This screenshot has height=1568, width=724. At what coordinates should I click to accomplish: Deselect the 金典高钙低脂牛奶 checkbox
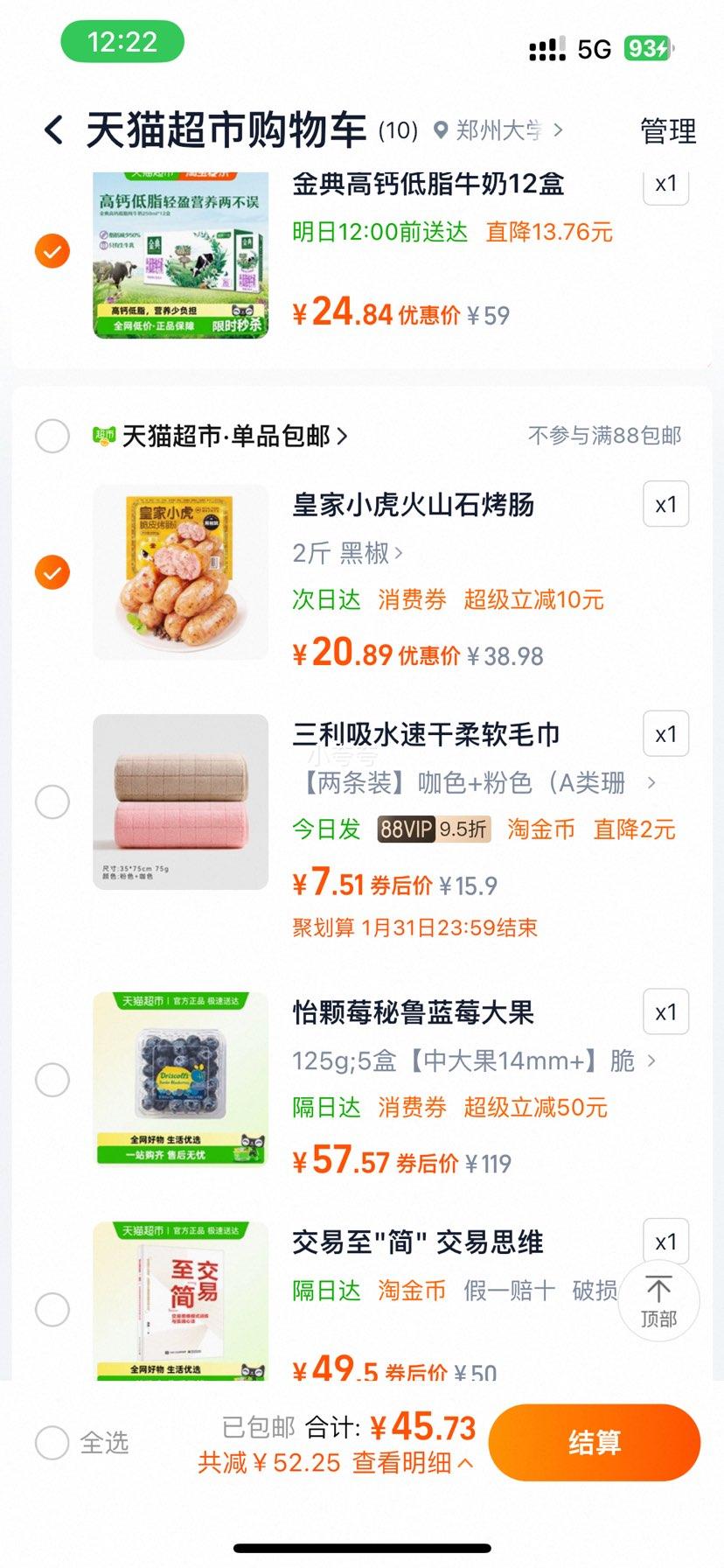click(52, 251)
